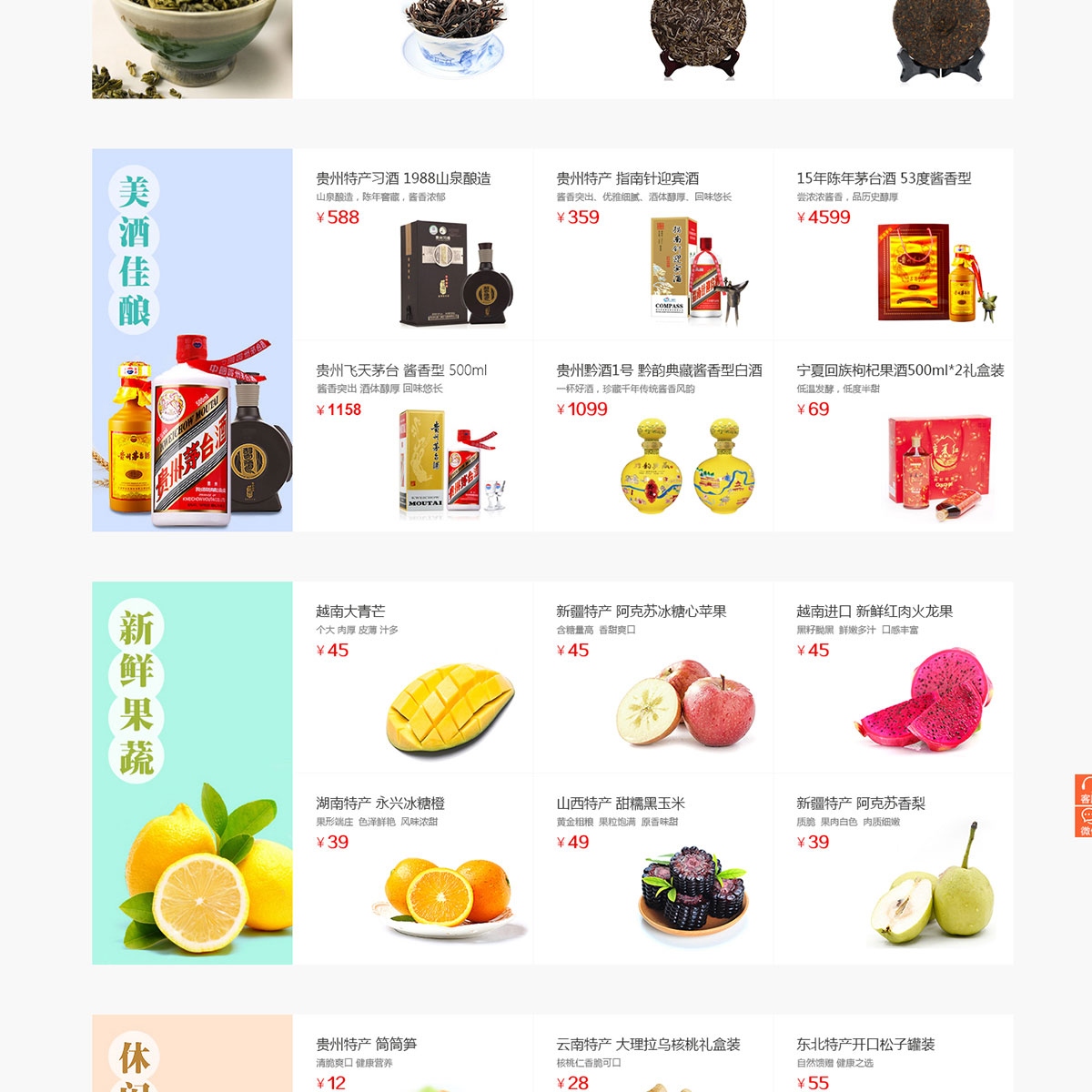This screenshot has width=1092, height=1092.
Task: View the 贵州黔酒1号 黔韵典藏酱香型白酒 product
Action: pyautogui.click(x=652, y=437)
